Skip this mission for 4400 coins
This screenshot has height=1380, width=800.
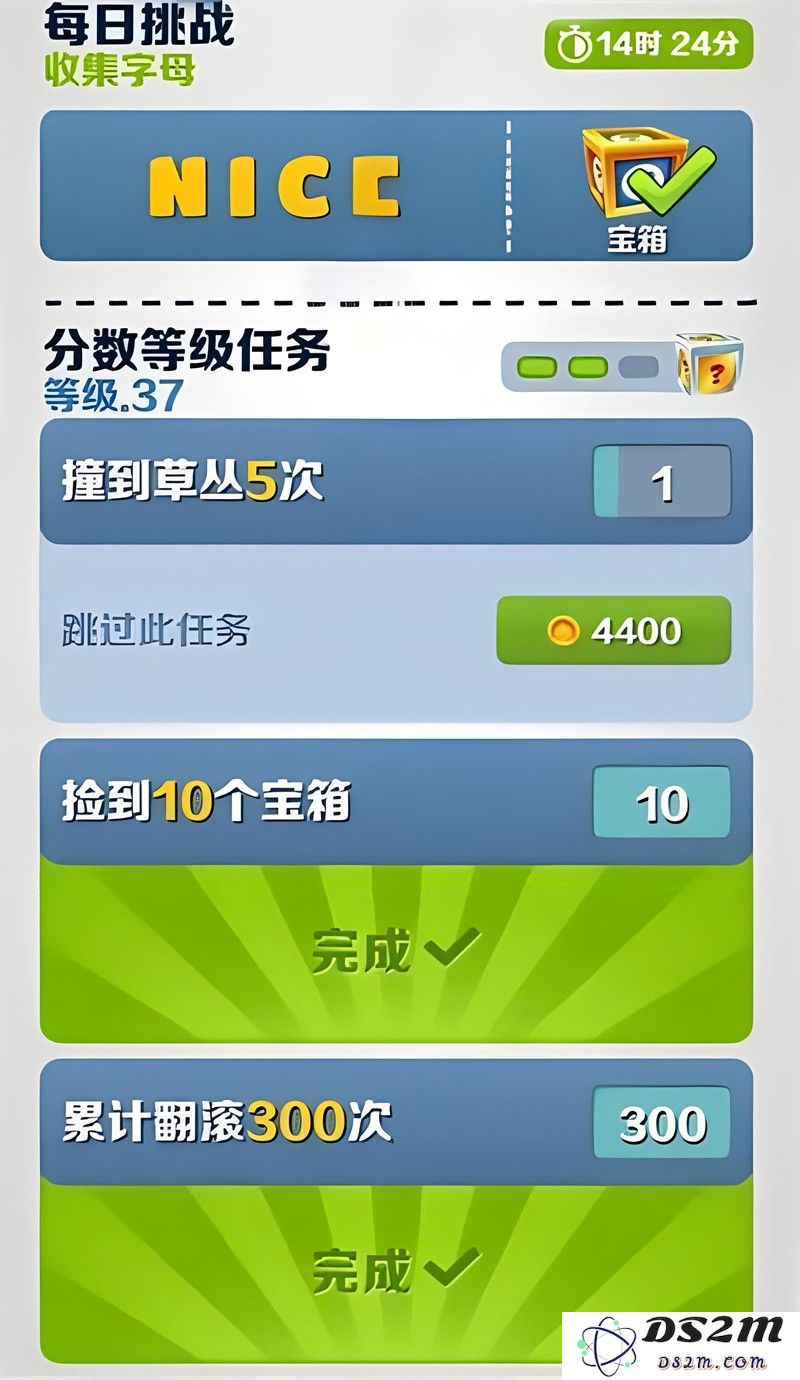613,630
